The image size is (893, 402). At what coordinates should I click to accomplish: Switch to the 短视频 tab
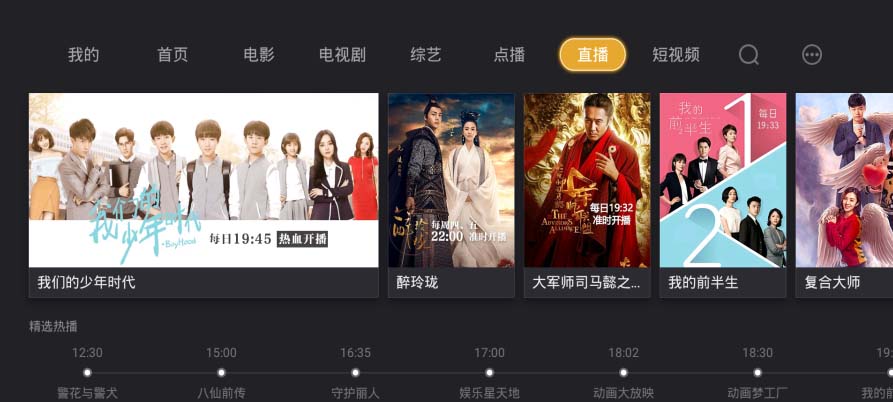tap(676, 55)
